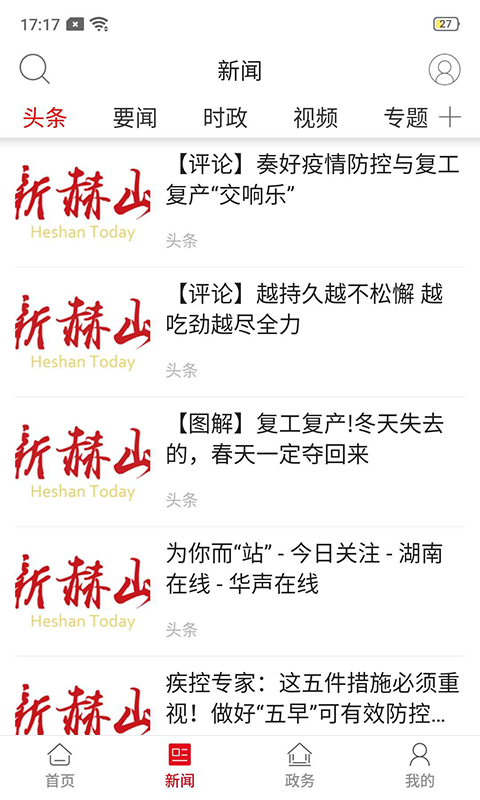Open article 奏好疫情防控与复工复产"交响乐"

tap(240, 203)
